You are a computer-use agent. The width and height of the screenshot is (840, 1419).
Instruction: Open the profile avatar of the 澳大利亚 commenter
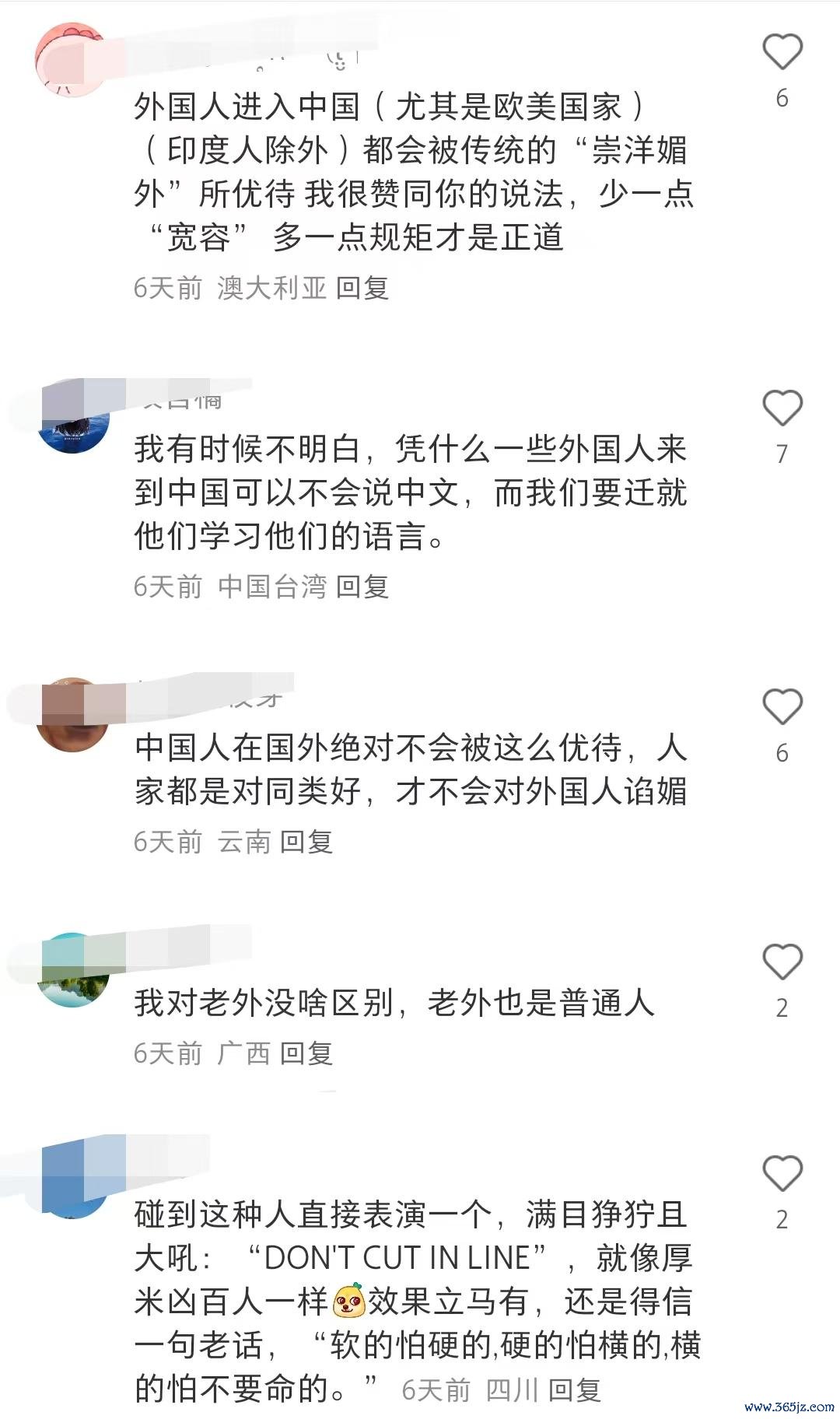(72, 61)
